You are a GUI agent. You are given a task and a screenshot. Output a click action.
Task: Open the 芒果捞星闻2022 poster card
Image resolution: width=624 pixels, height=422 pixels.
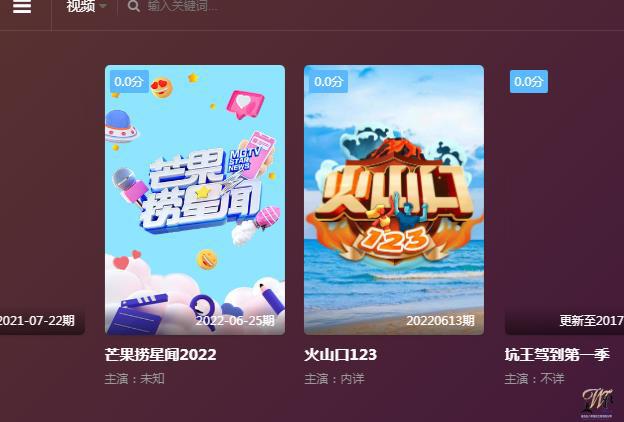click(x=195, y=200)
